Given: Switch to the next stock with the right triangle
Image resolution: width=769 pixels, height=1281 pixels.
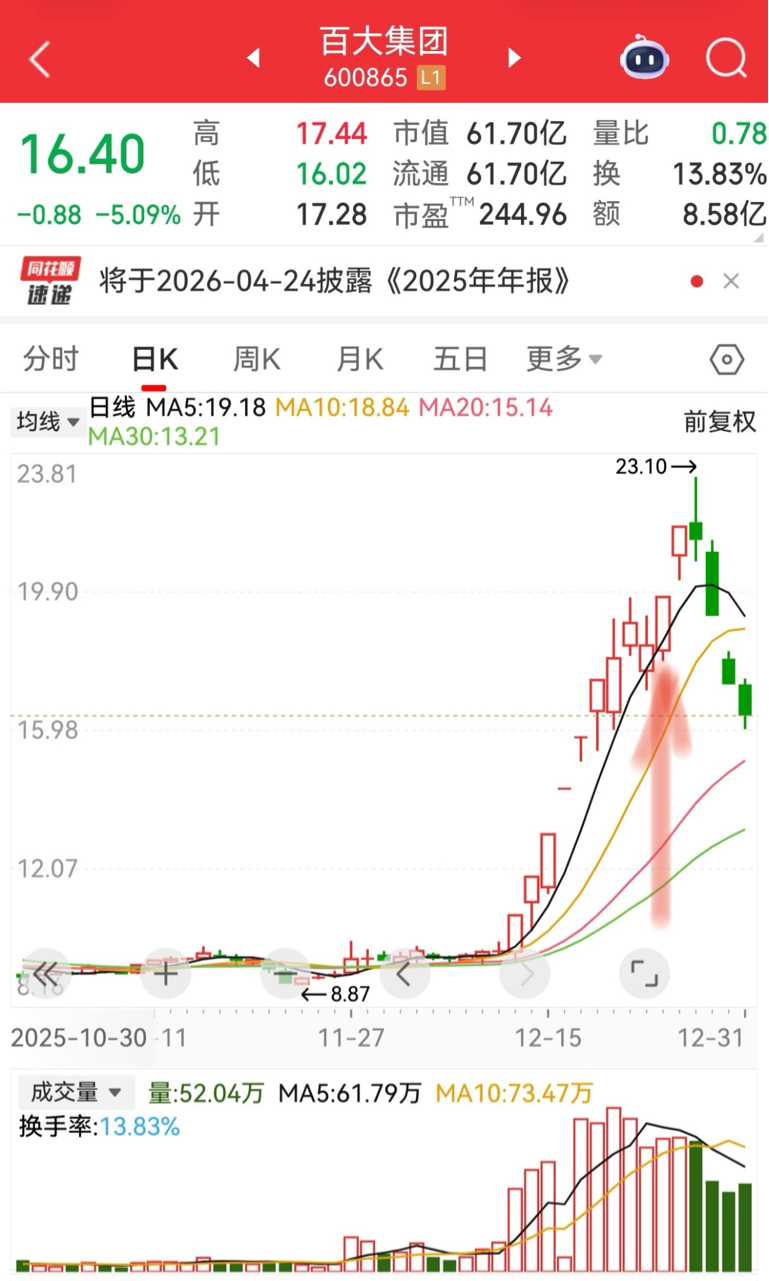Looking at the screenshot, I should point(513,58).
